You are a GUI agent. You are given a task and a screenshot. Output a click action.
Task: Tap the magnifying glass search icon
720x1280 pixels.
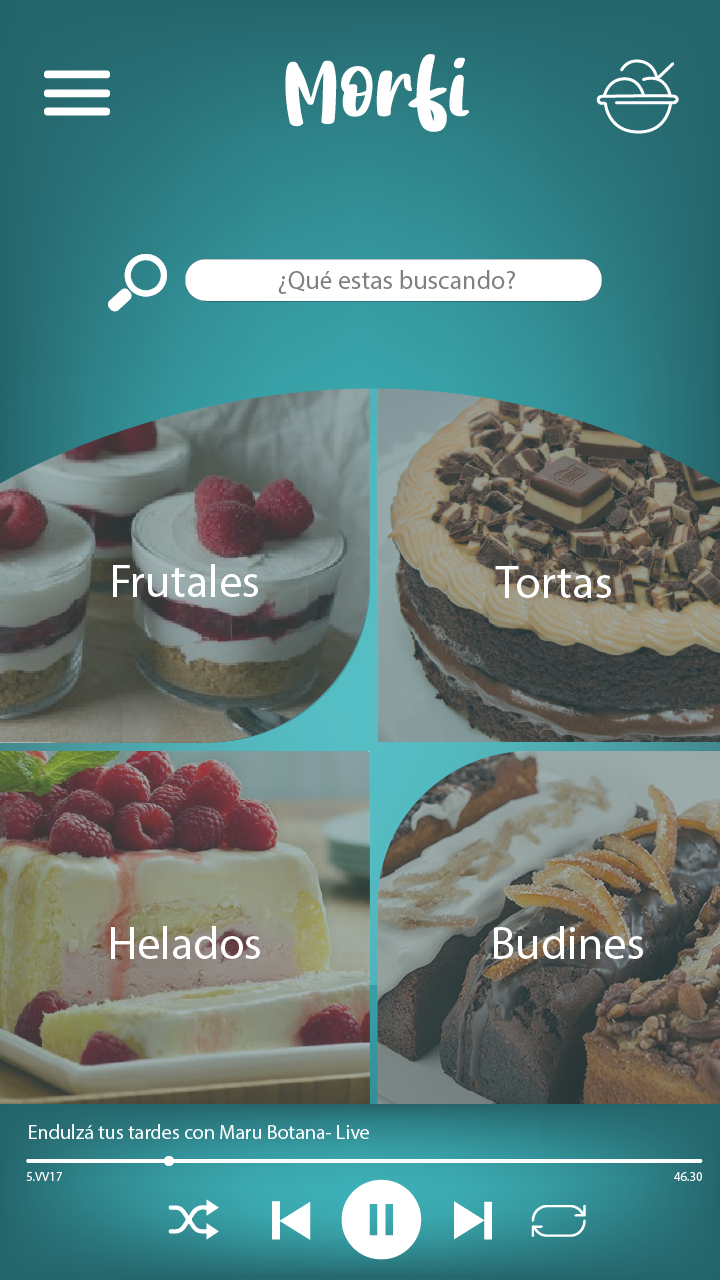(137, 282)
